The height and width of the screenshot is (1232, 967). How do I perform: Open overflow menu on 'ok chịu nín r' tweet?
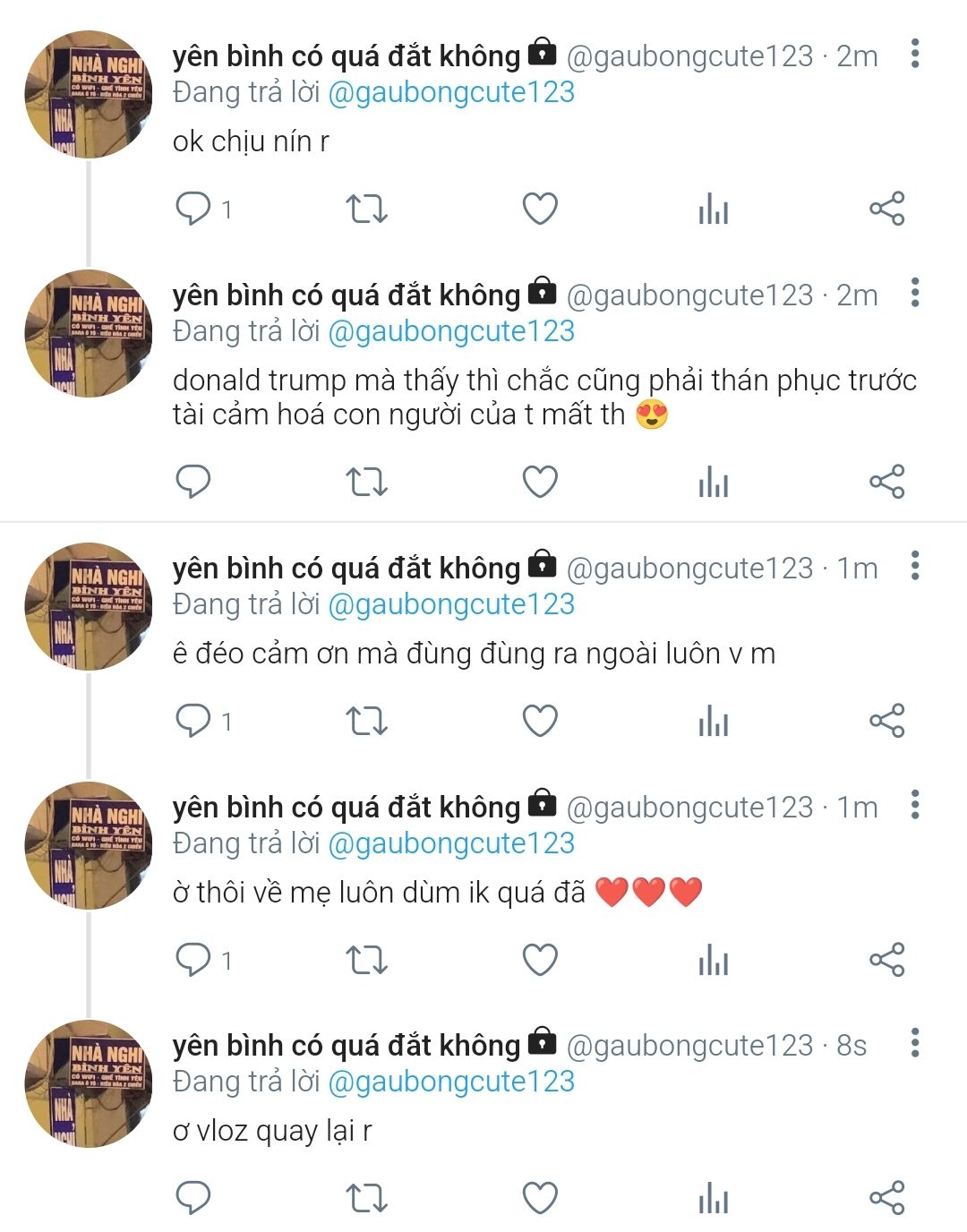coord(914,55)
